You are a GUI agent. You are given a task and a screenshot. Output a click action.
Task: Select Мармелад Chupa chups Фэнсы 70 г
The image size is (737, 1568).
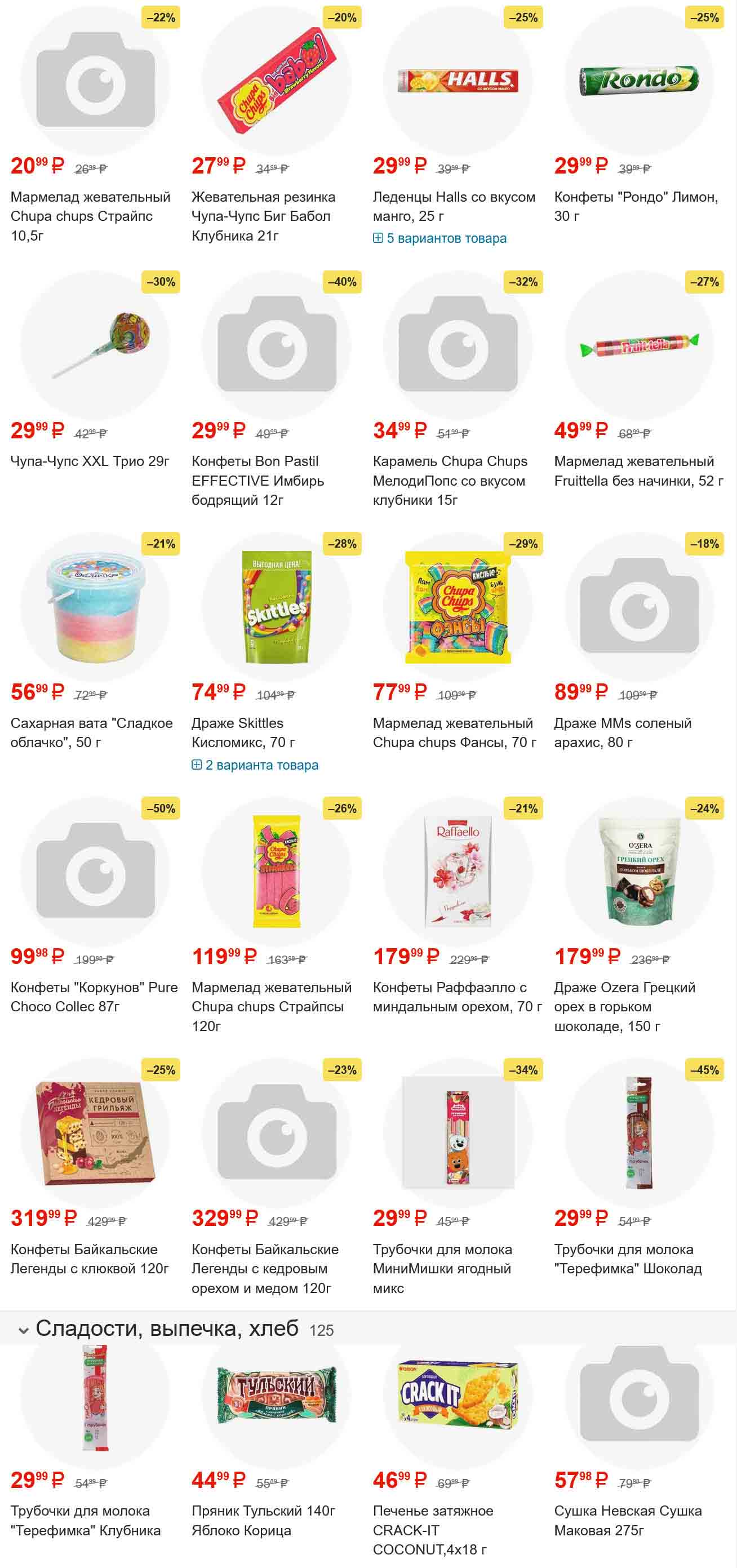[x=454, y=732]
